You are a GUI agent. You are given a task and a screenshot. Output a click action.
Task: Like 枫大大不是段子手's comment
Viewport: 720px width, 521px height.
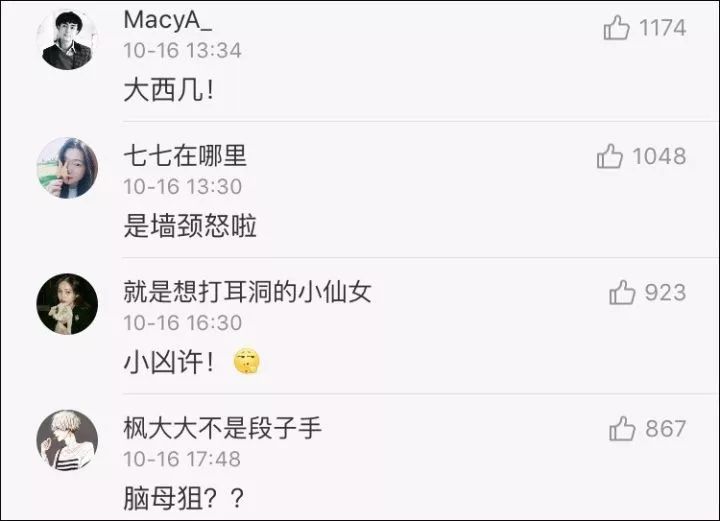[622, 429]
